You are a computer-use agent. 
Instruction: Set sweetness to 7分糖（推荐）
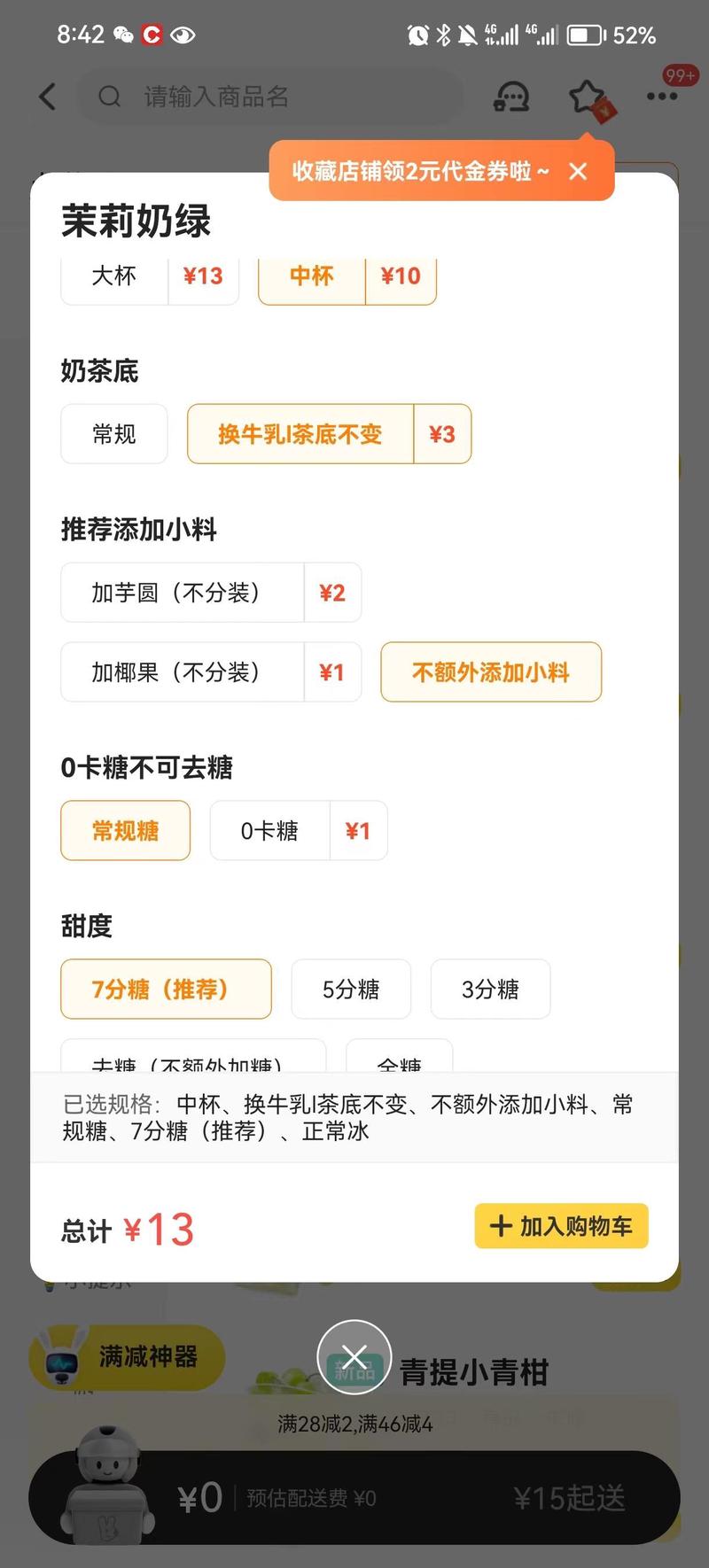point(166,989)
